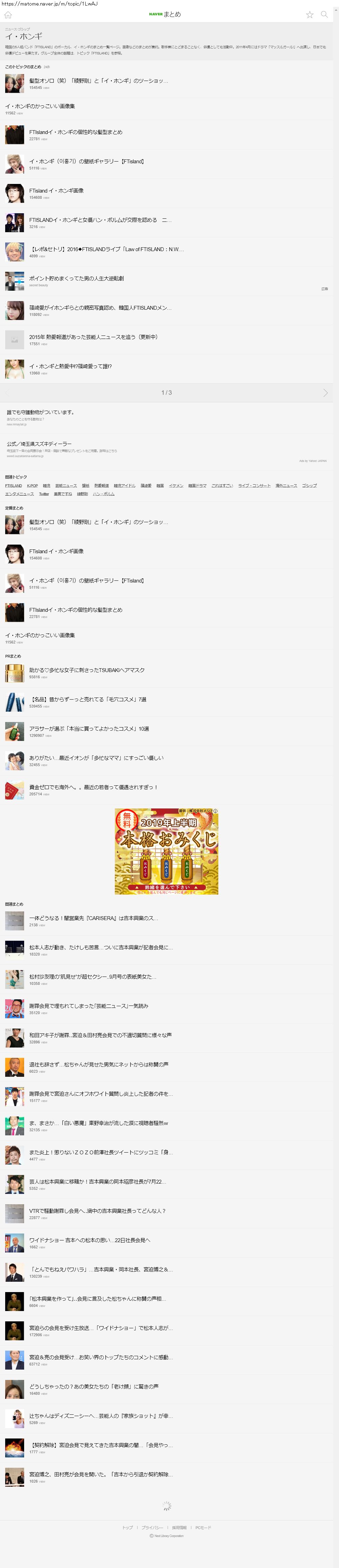
Task: Favorite this topic with the star icon
Action: pos(310,14)
